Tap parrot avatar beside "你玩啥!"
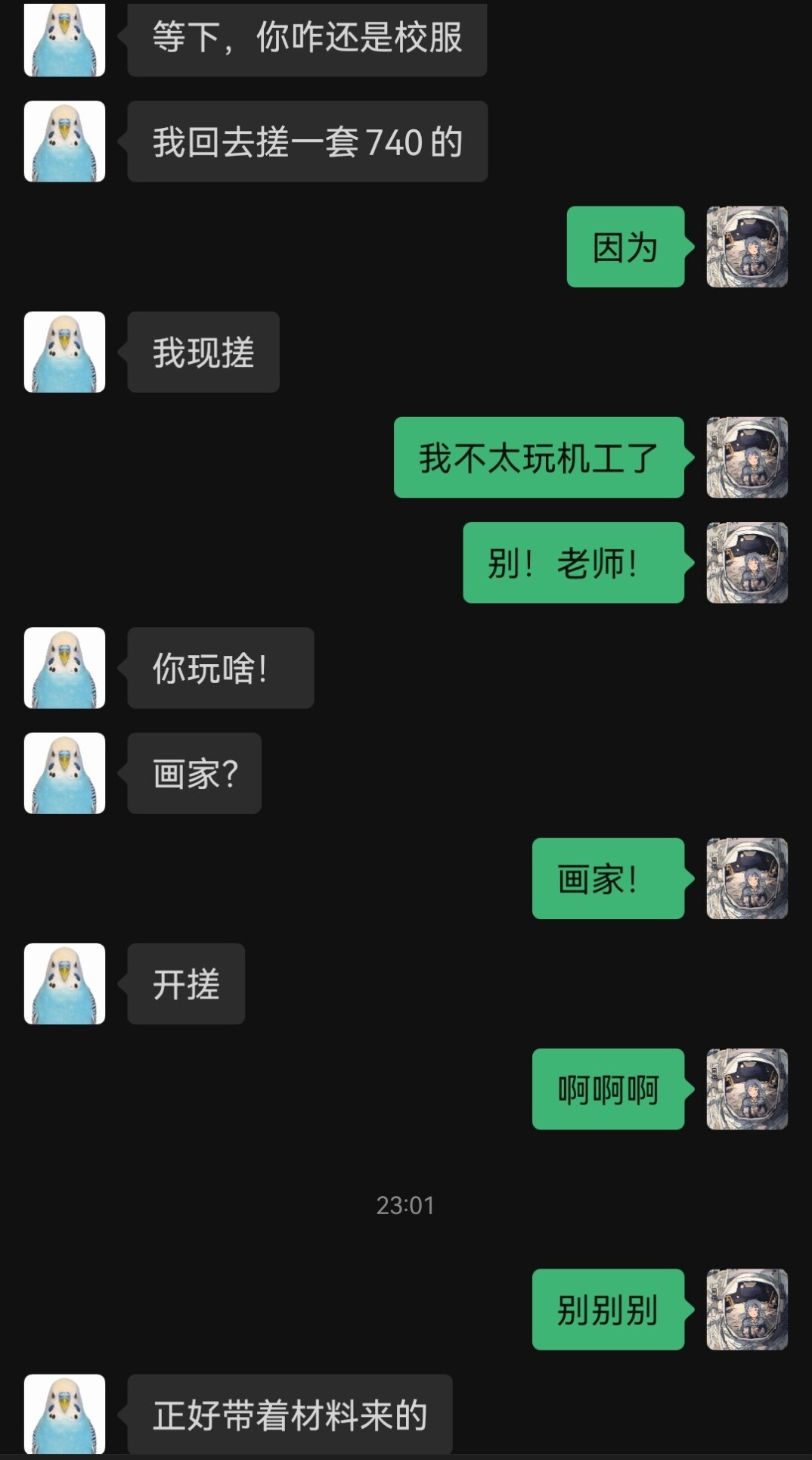The width and height of the screenshot is (812, 1460). click(x=64, y=668)
